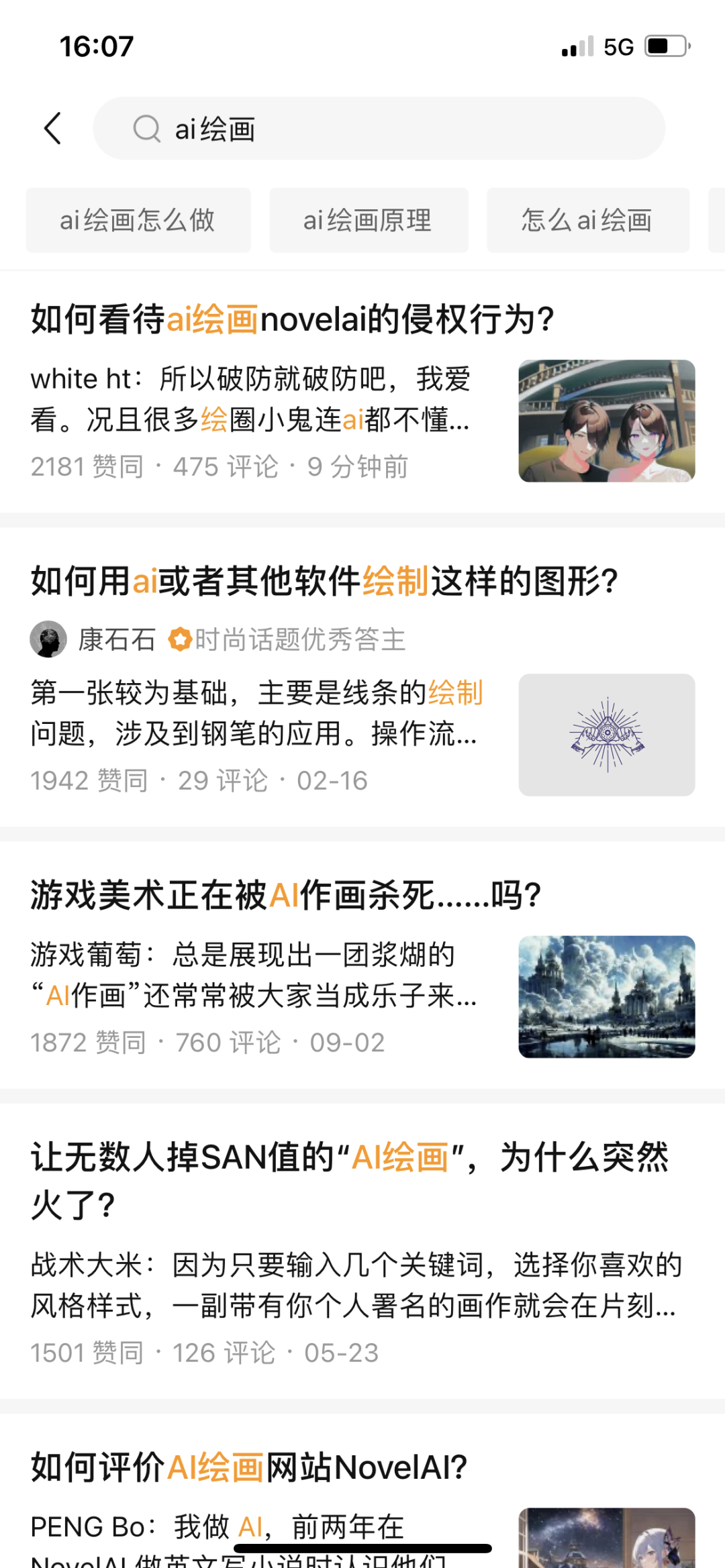Tap the search field containing "ai绘画"
This screenshot has width=725, height=1568.
379,128
